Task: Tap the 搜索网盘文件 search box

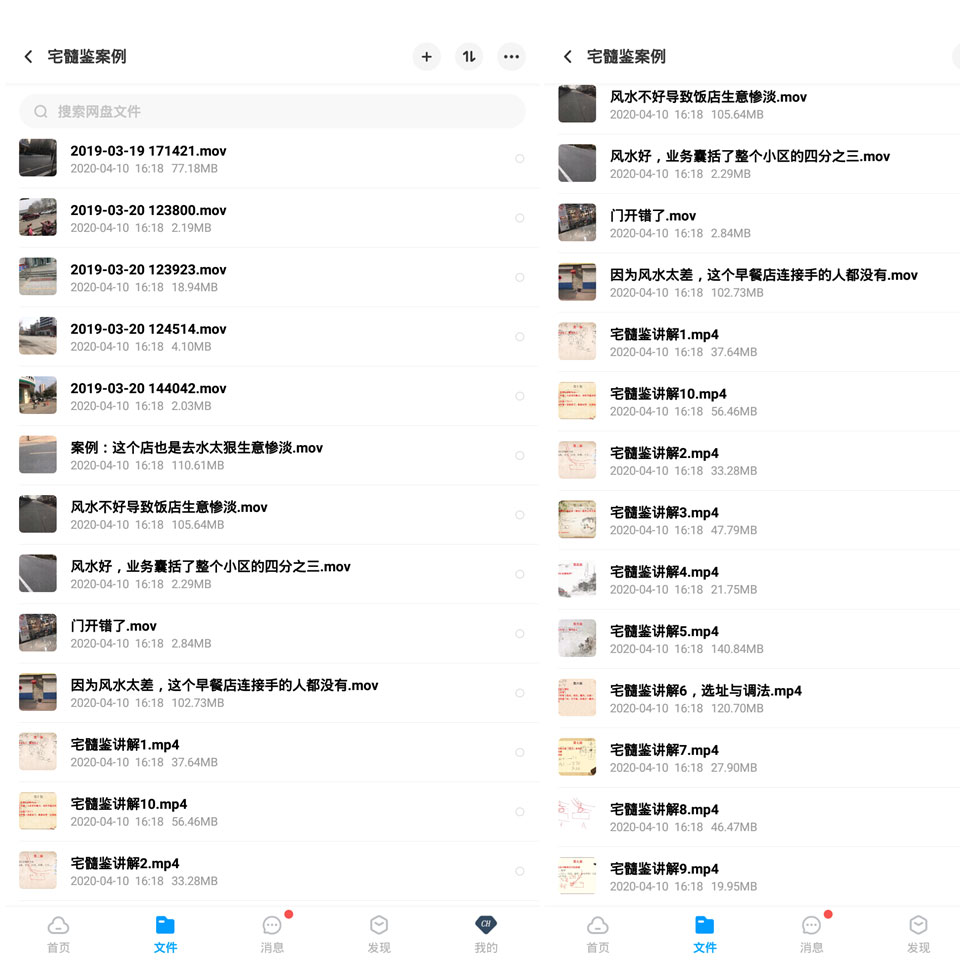Action: (272, 111)
